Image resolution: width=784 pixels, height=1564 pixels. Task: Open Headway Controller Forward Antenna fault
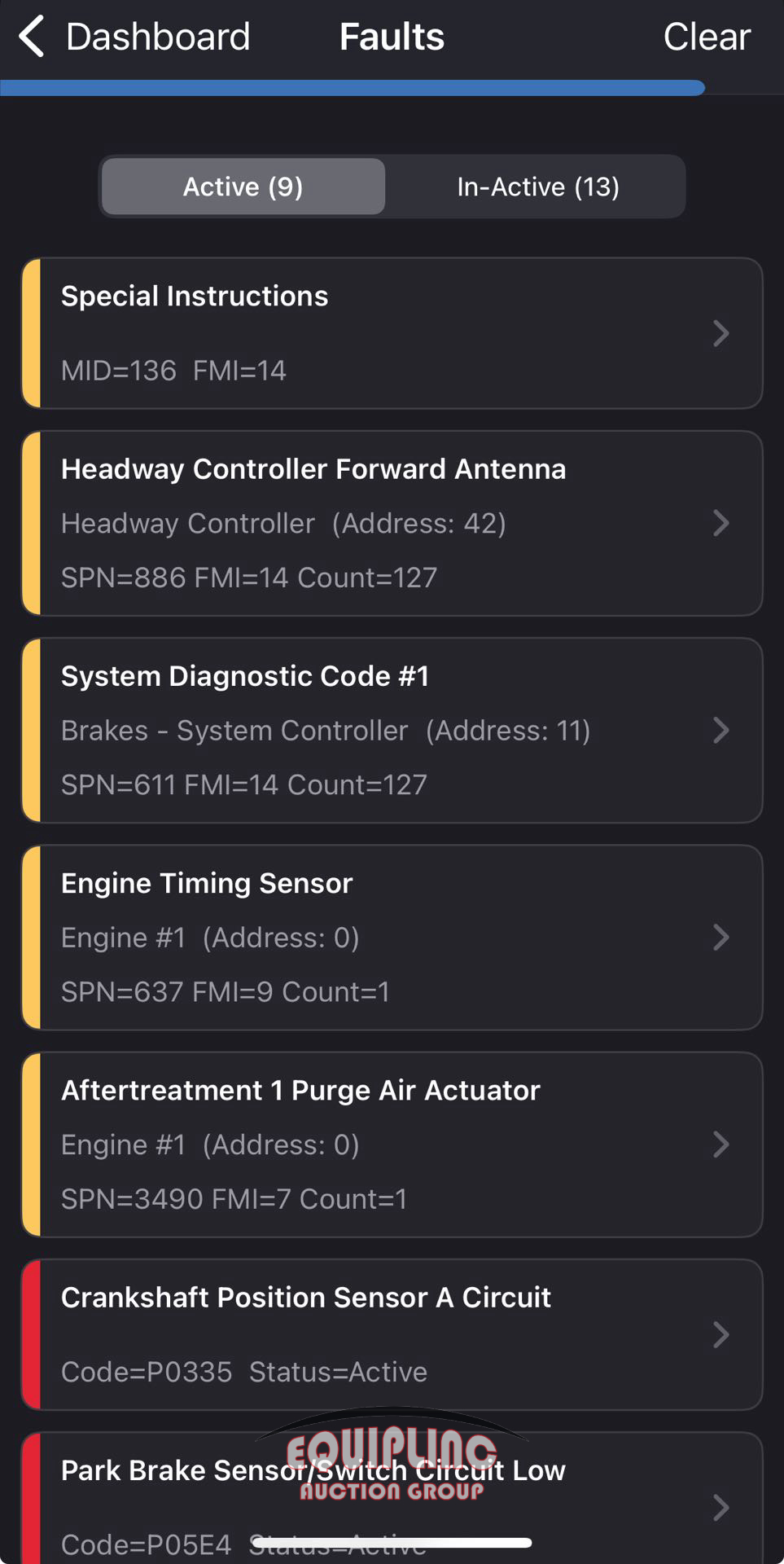coord(392,523)
